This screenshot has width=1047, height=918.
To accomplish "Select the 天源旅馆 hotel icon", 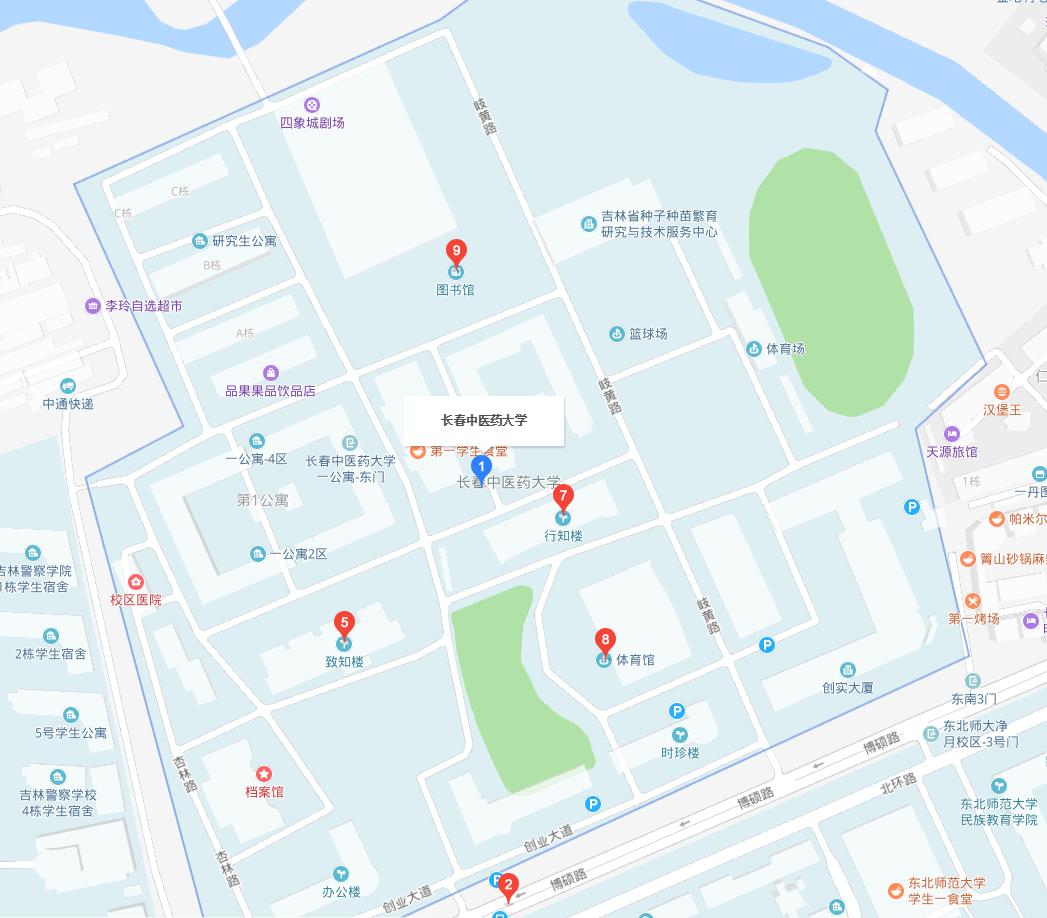I will [951, 434].
